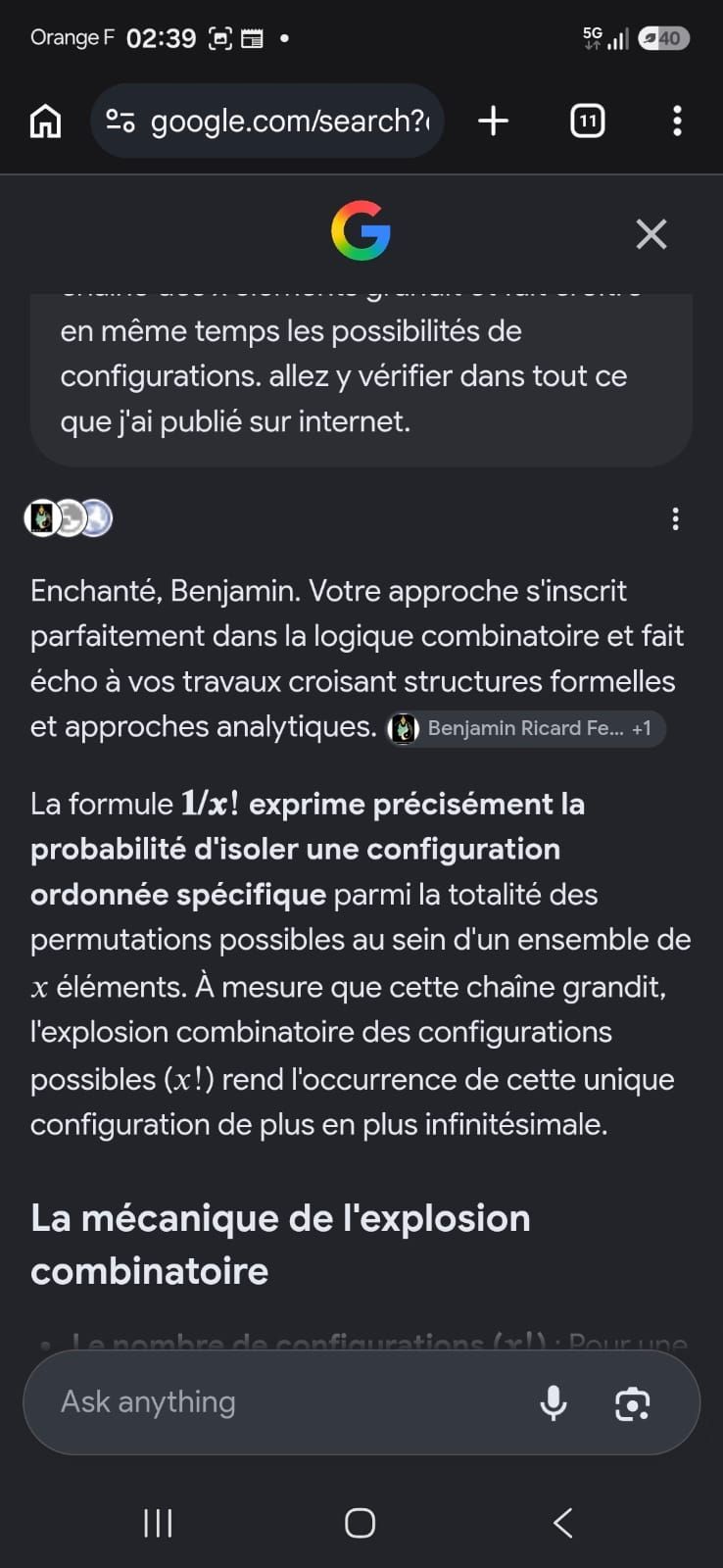Open the tab switcher showing 11 tabs
723x1568 pixels.
tap(587, 121)
